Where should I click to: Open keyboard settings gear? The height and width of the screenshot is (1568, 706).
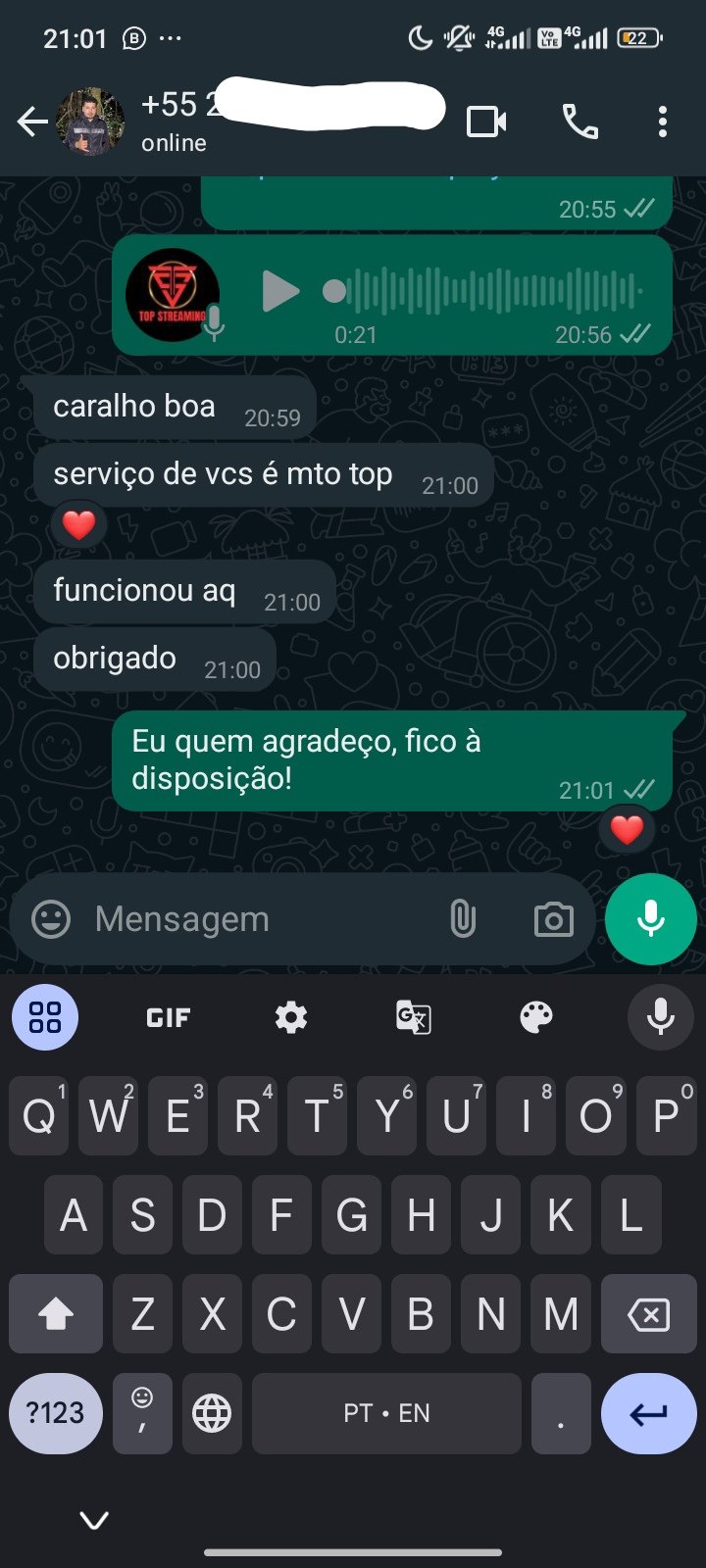[291, 1018]
